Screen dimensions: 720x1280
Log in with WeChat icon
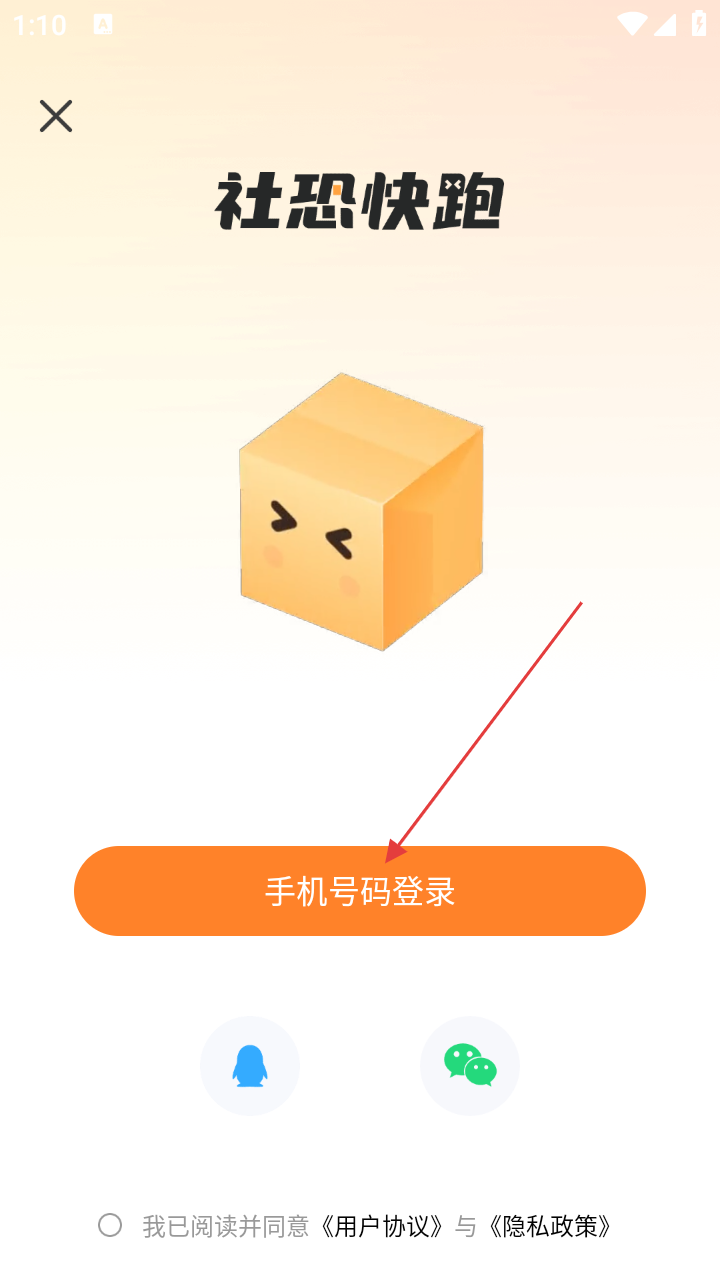[x=470, y=1066]
